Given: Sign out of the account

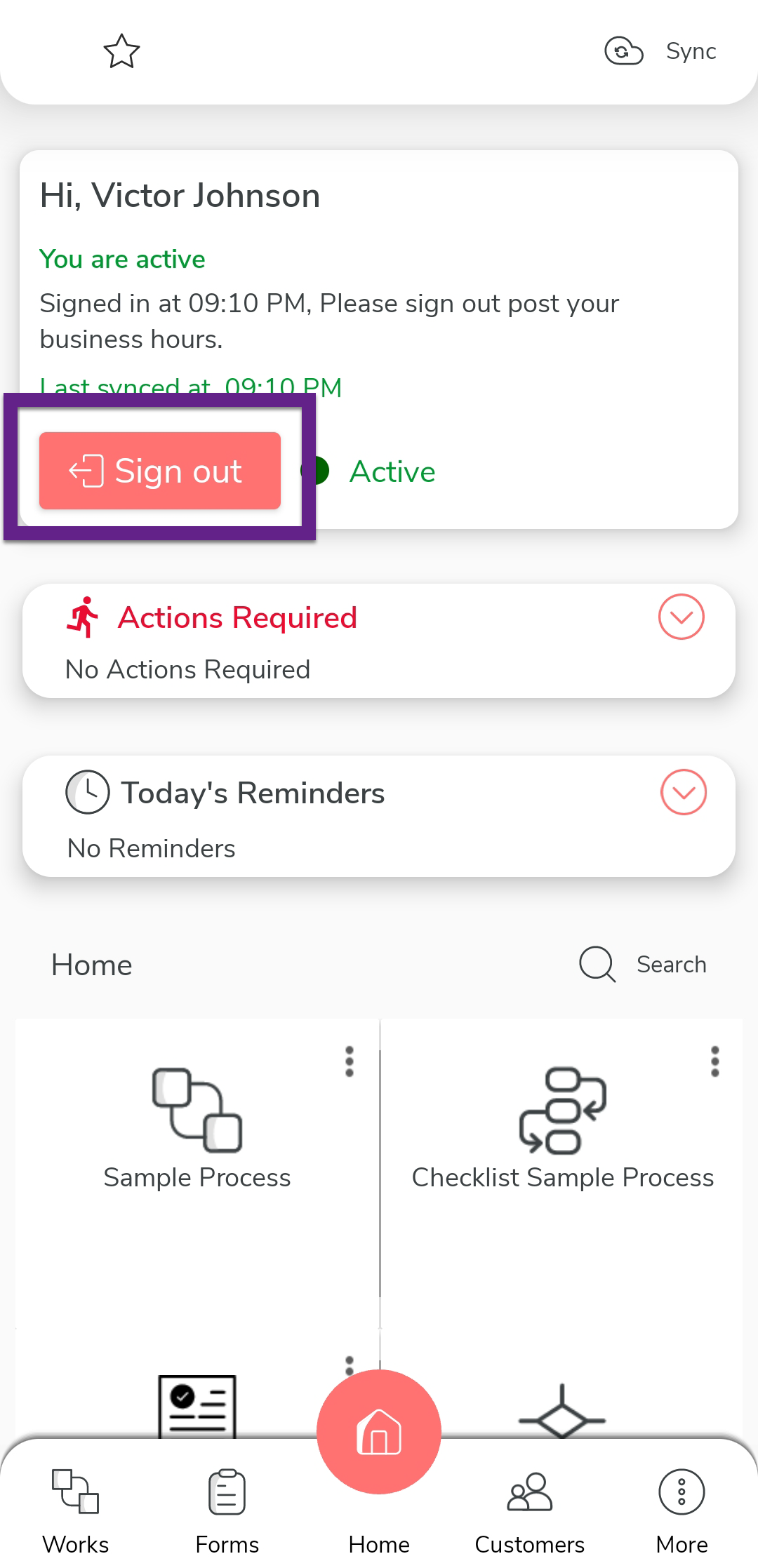Looking at the screenshot, I should click(x=160, y=471).
